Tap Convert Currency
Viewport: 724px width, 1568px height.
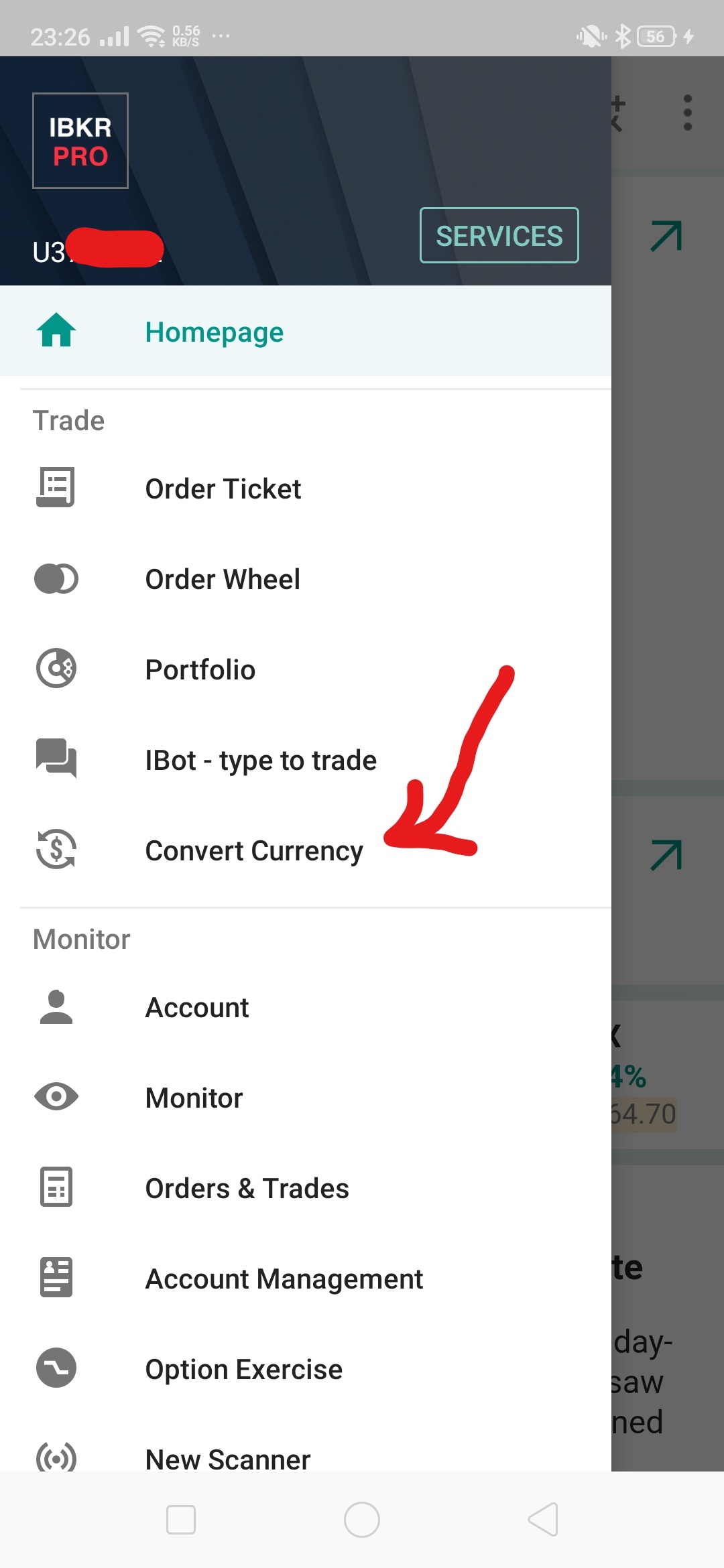pyautogui.click(x=306, y=850)
